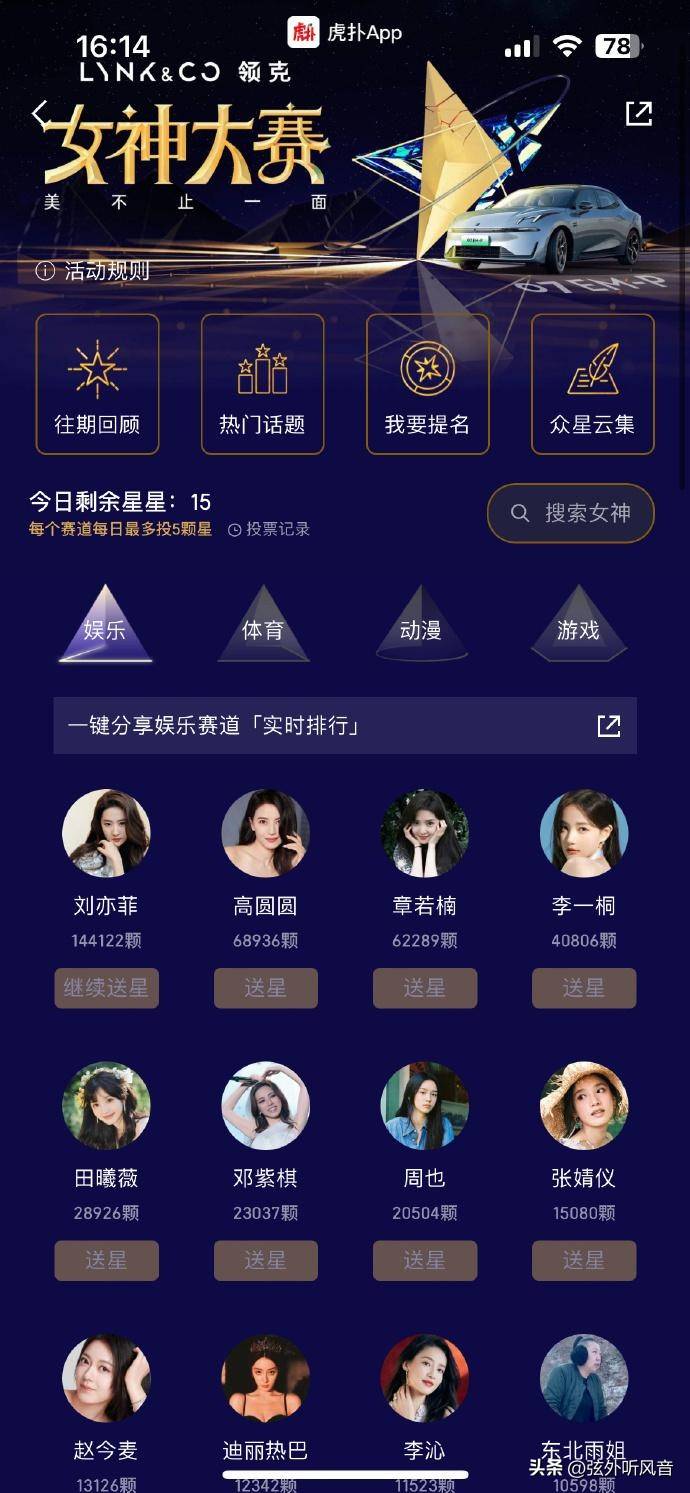Screen dimensions: 690x1493
Task: Select the 游戏 track tab
Action: coord(578,627)
